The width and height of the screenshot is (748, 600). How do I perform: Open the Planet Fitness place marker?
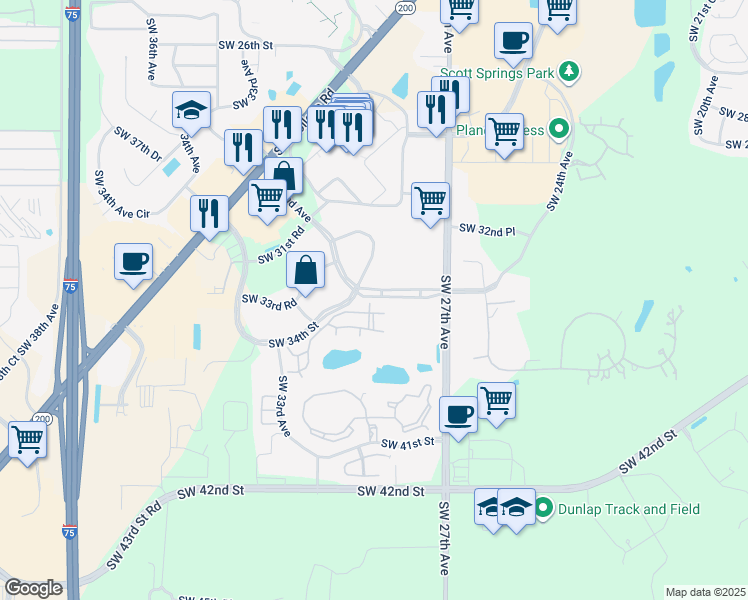coord(559,130)
